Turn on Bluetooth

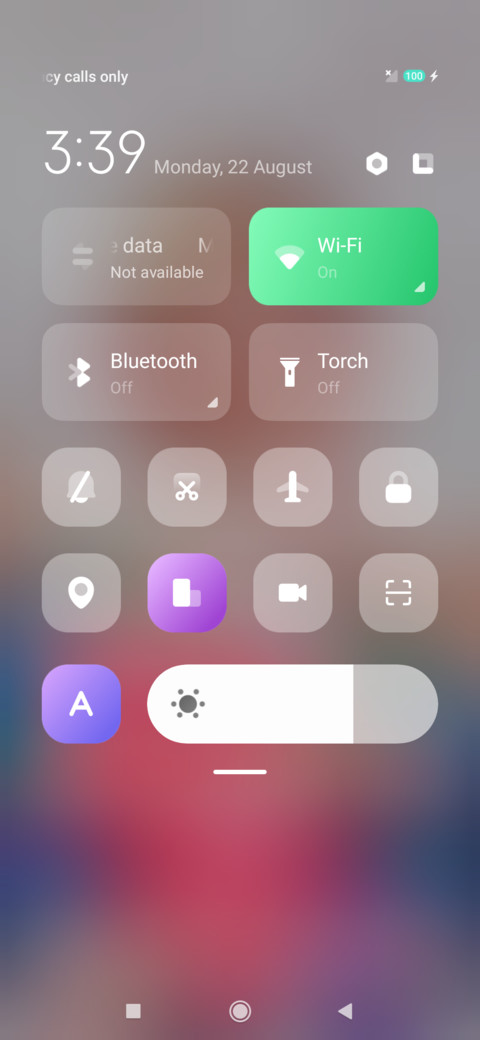click(137, 372)
